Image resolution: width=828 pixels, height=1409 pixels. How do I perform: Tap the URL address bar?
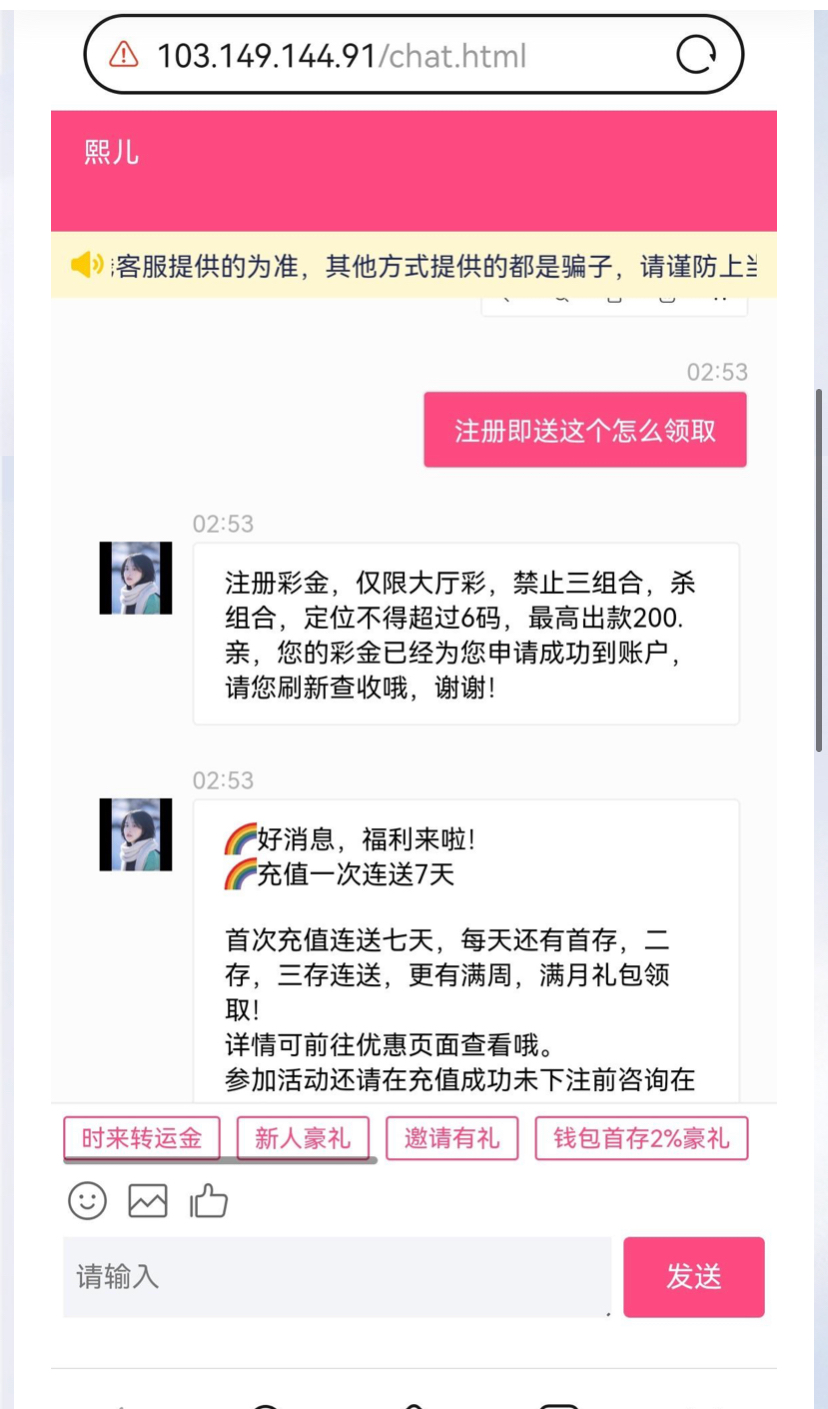click(x=380, y=55)
